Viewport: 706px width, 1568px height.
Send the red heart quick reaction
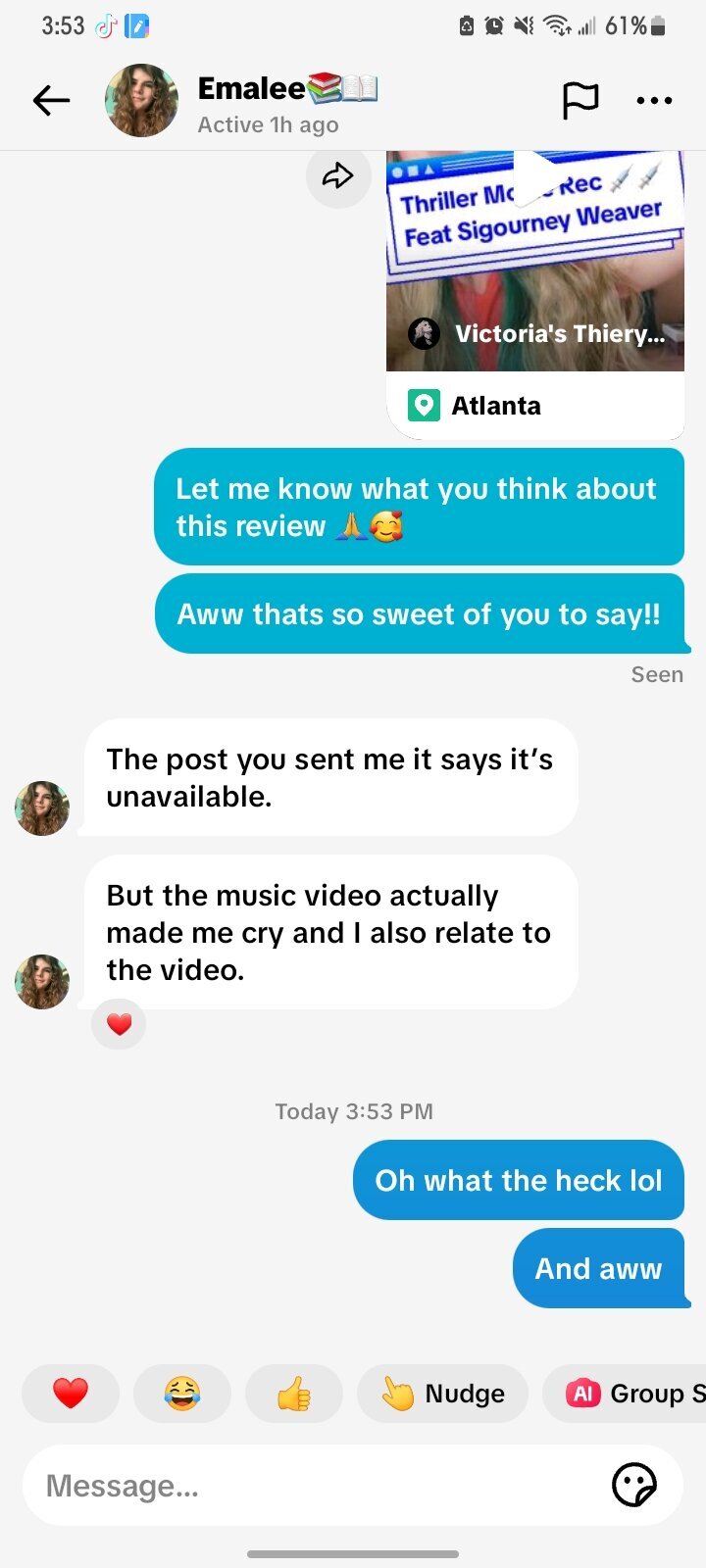pos(71,1393)
